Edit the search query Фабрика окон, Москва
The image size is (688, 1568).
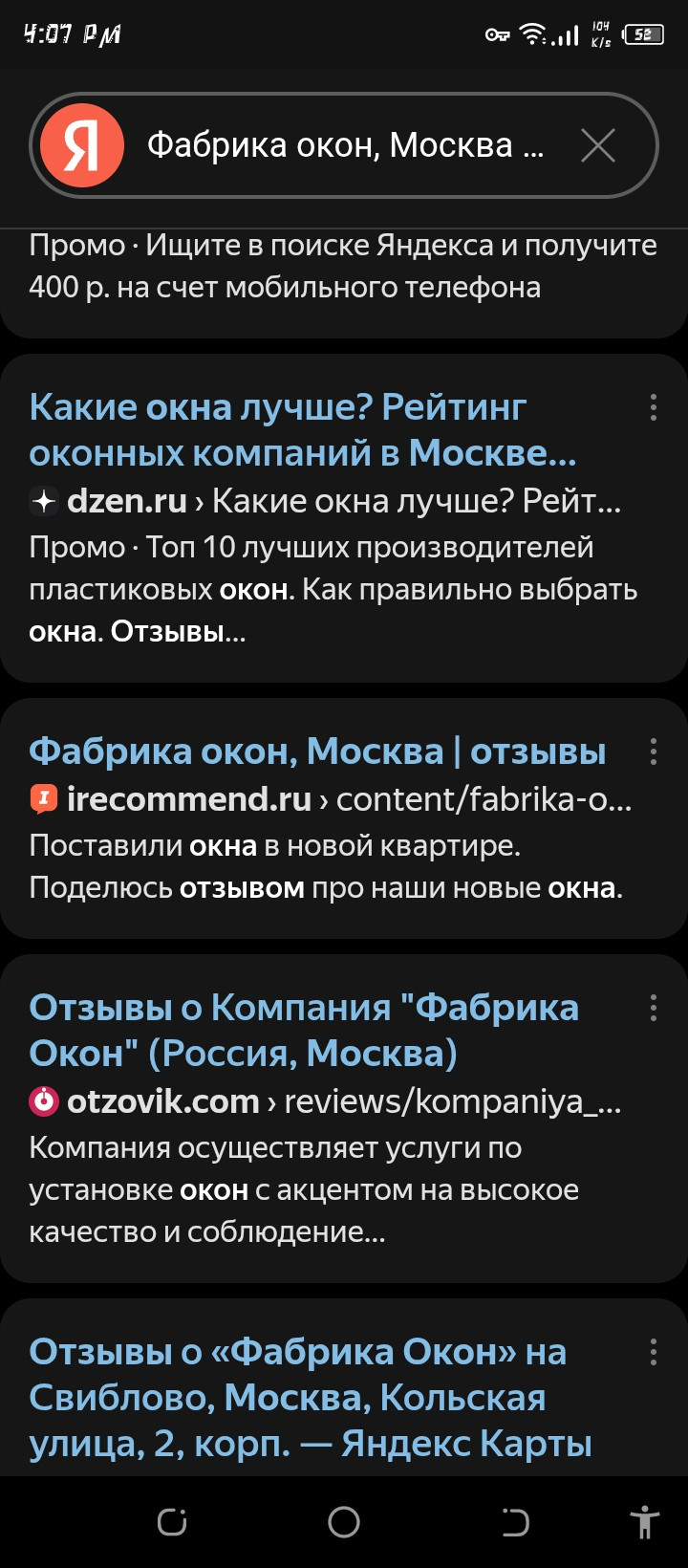(345, 145)
